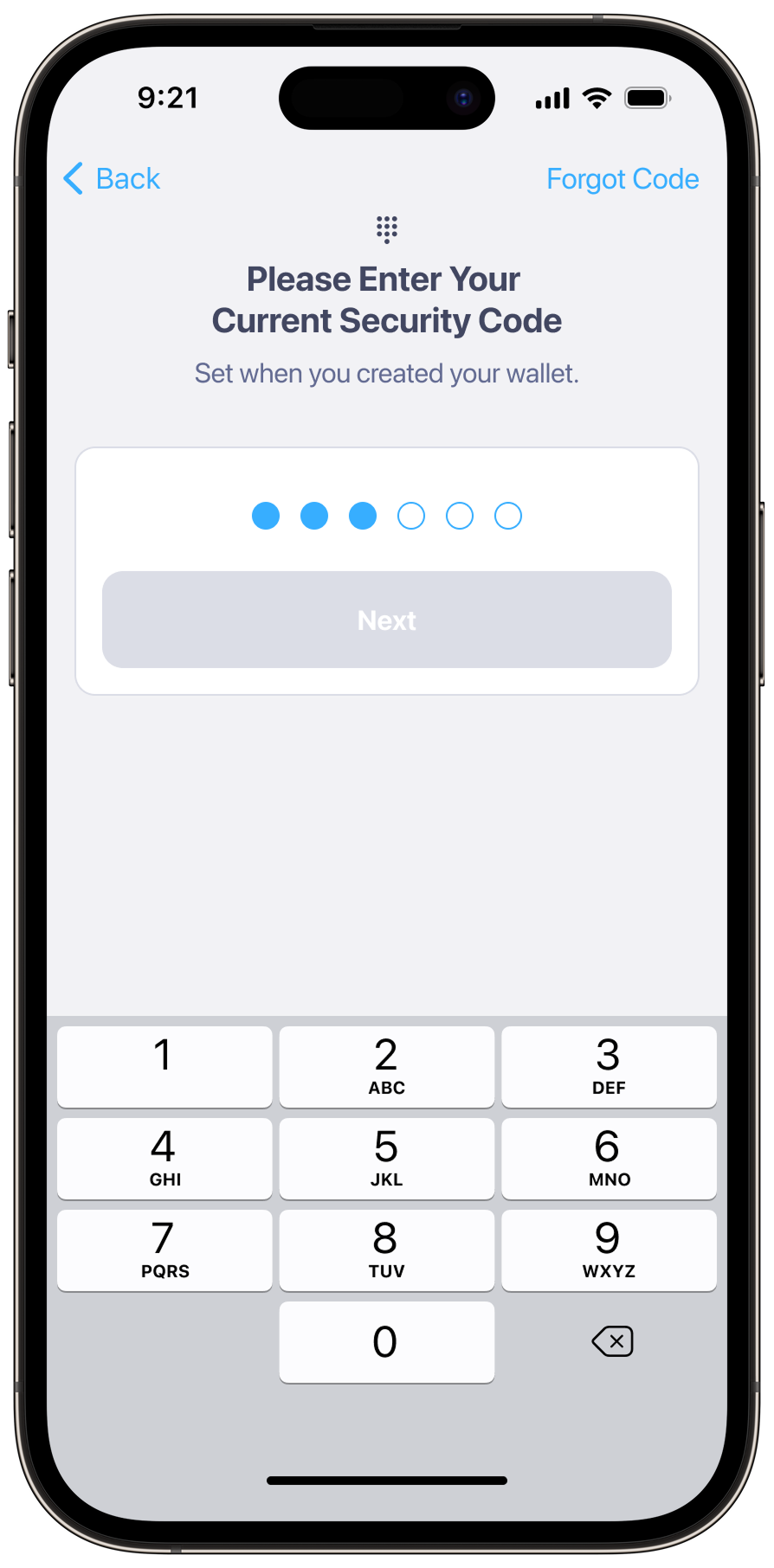Viewport: 774px width, 1568px height.
Task: Enter digit 1 on the keypad
Action: click(164, 1067)
